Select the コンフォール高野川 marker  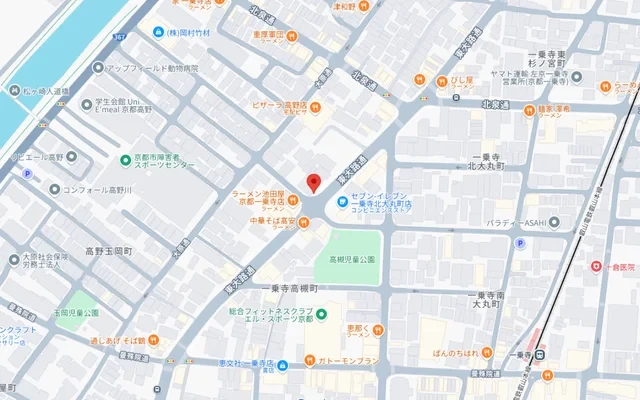[x=54, y=189]
